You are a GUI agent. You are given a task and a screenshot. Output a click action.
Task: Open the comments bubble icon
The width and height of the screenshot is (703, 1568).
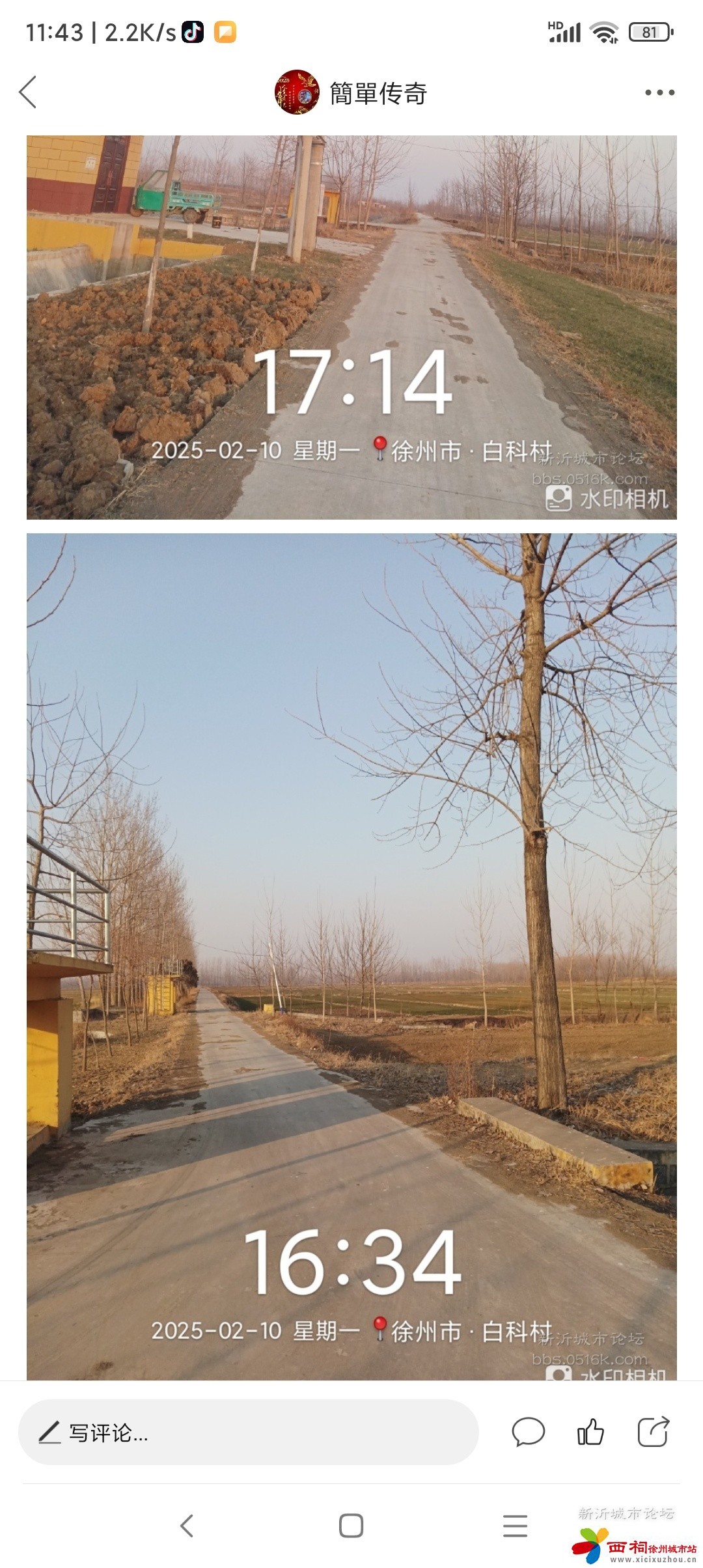(x=528, y=1433)
